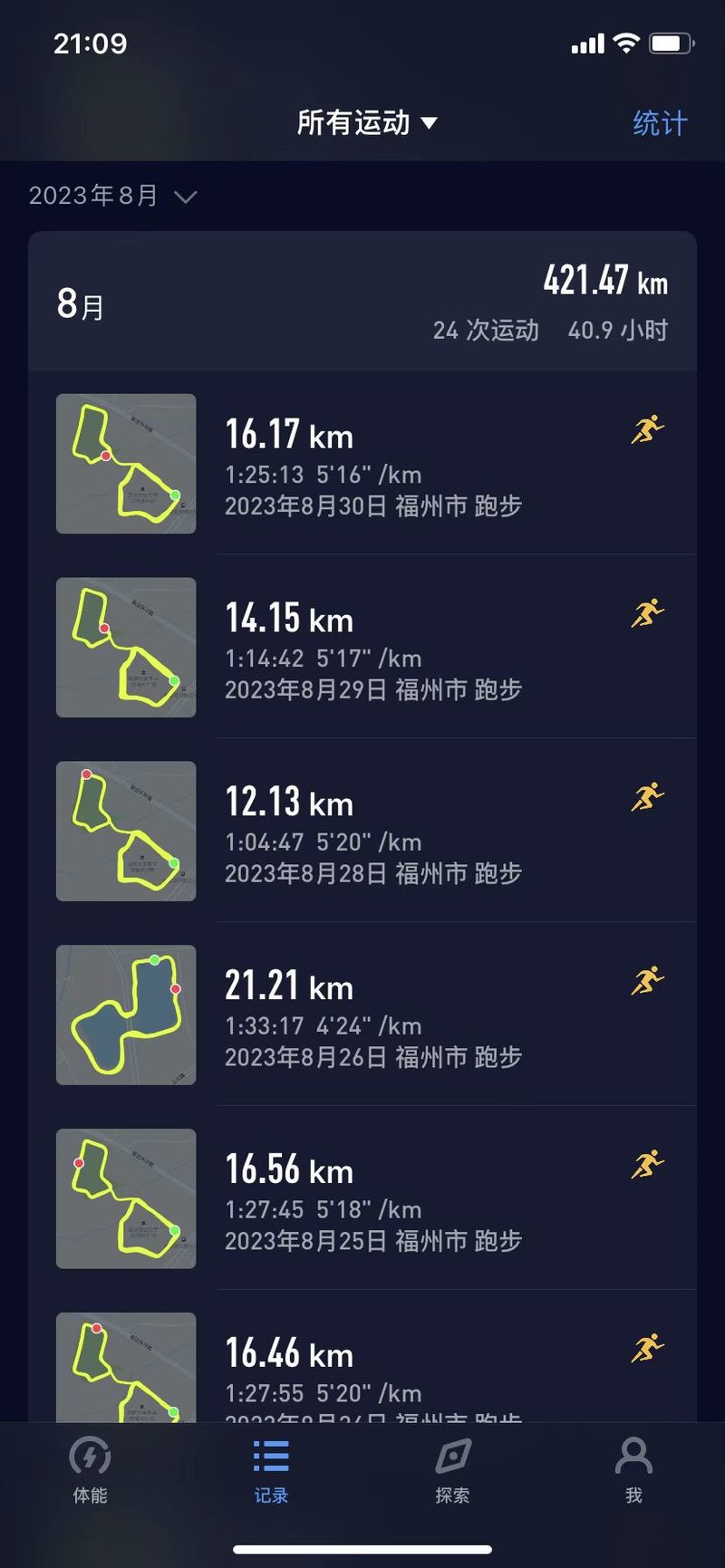Open the 16.56 km run from 8月25日
Viewport: 725px width, 1568px height.
[x=362, y=1198]
